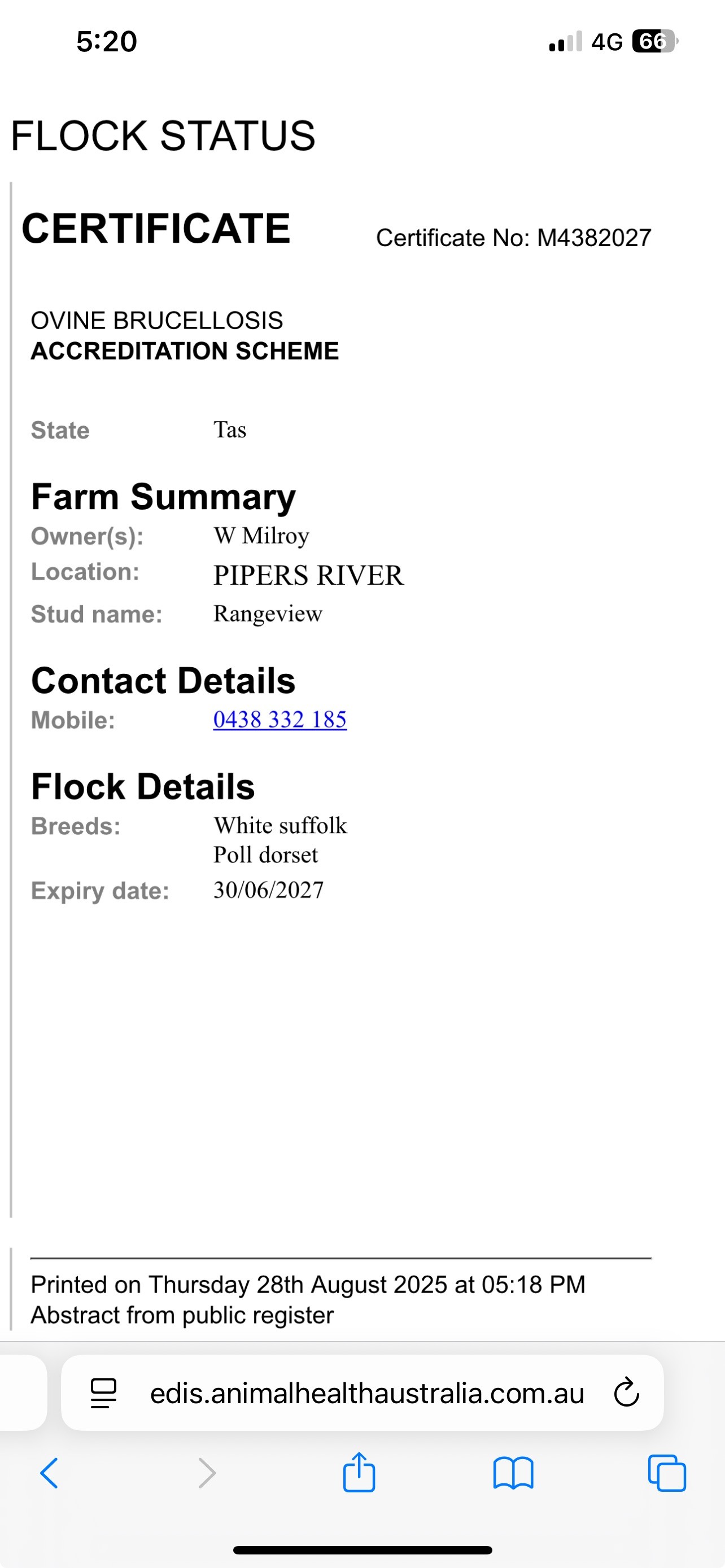Open Safari bookmarks
This screenshot has width=725, height=1568.
pyautogui.click(x=513, y=1473)
